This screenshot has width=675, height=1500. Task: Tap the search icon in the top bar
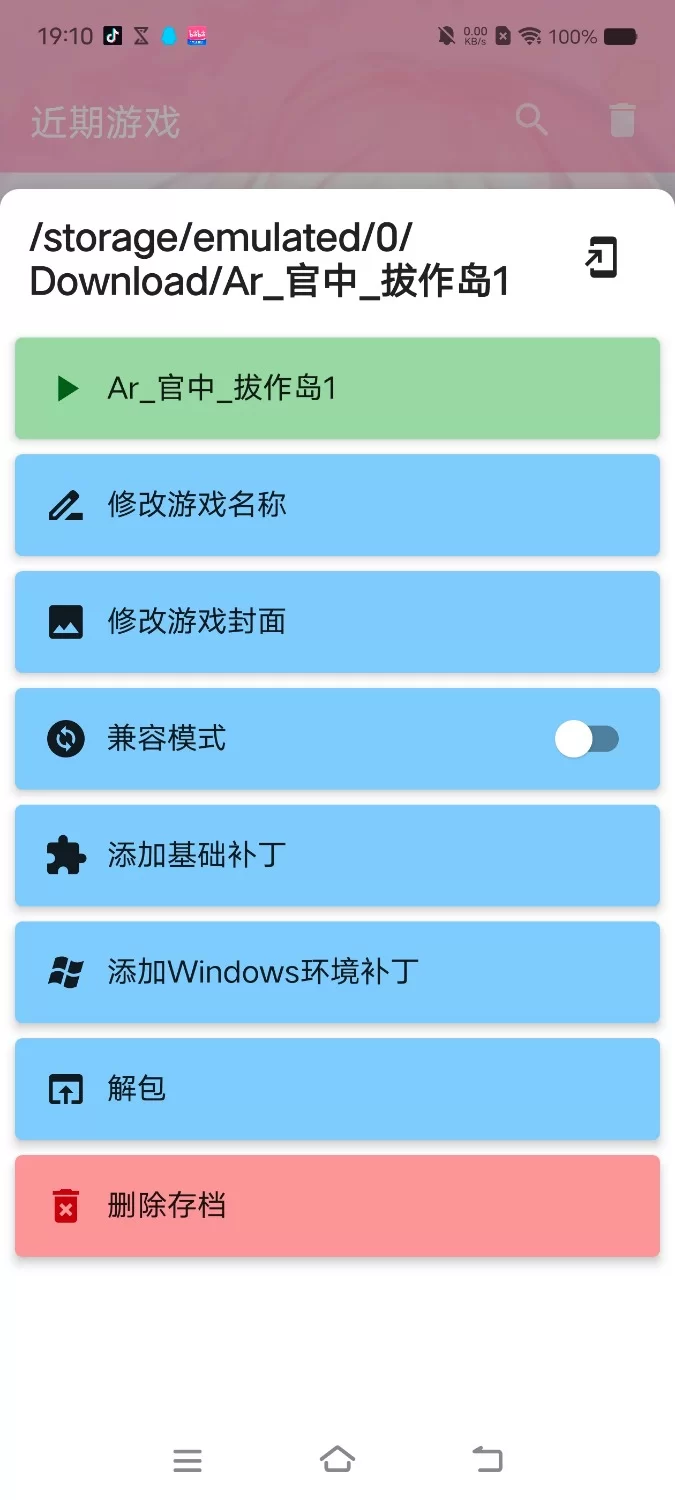(x=531, y=120)
